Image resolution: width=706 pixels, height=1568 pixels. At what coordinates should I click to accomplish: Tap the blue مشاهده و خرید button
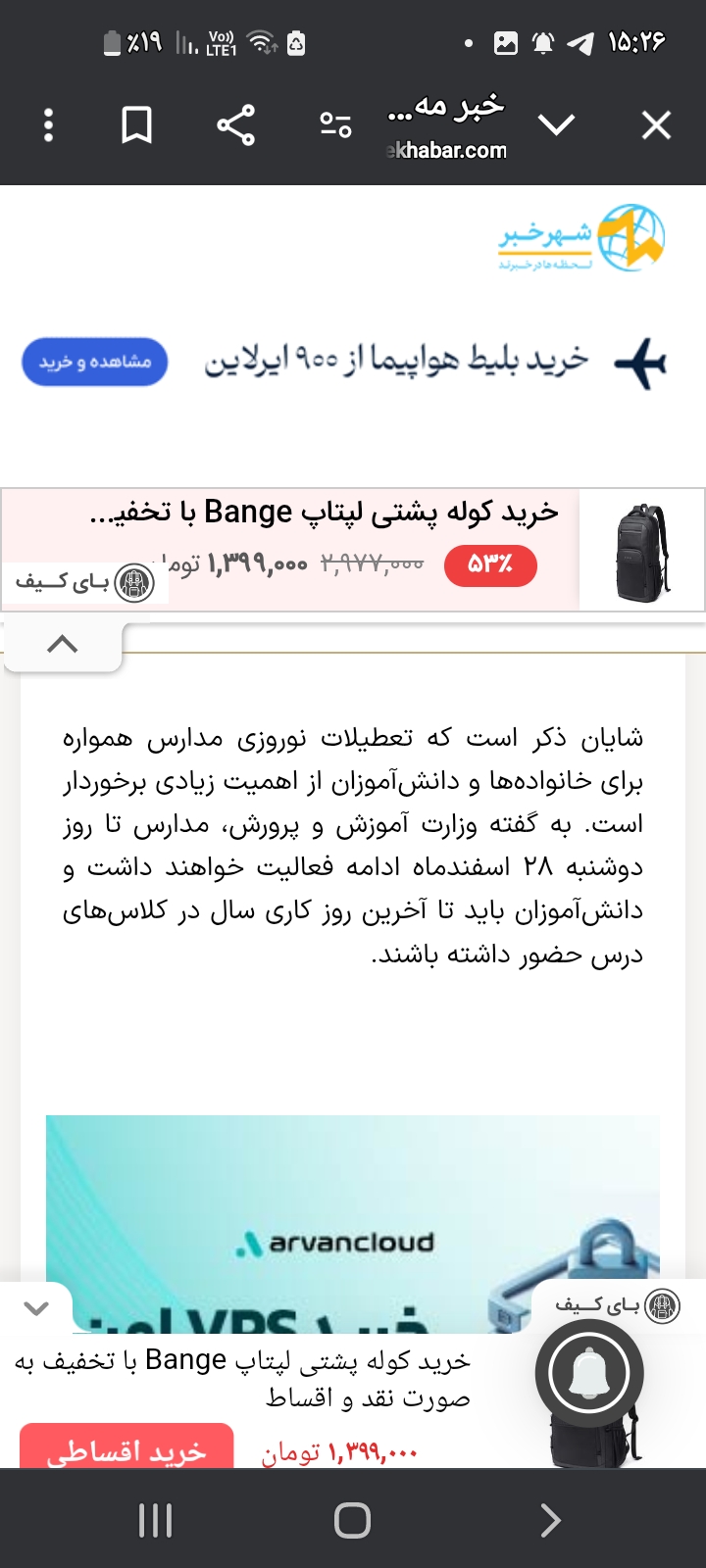click(x=95, y=362)
